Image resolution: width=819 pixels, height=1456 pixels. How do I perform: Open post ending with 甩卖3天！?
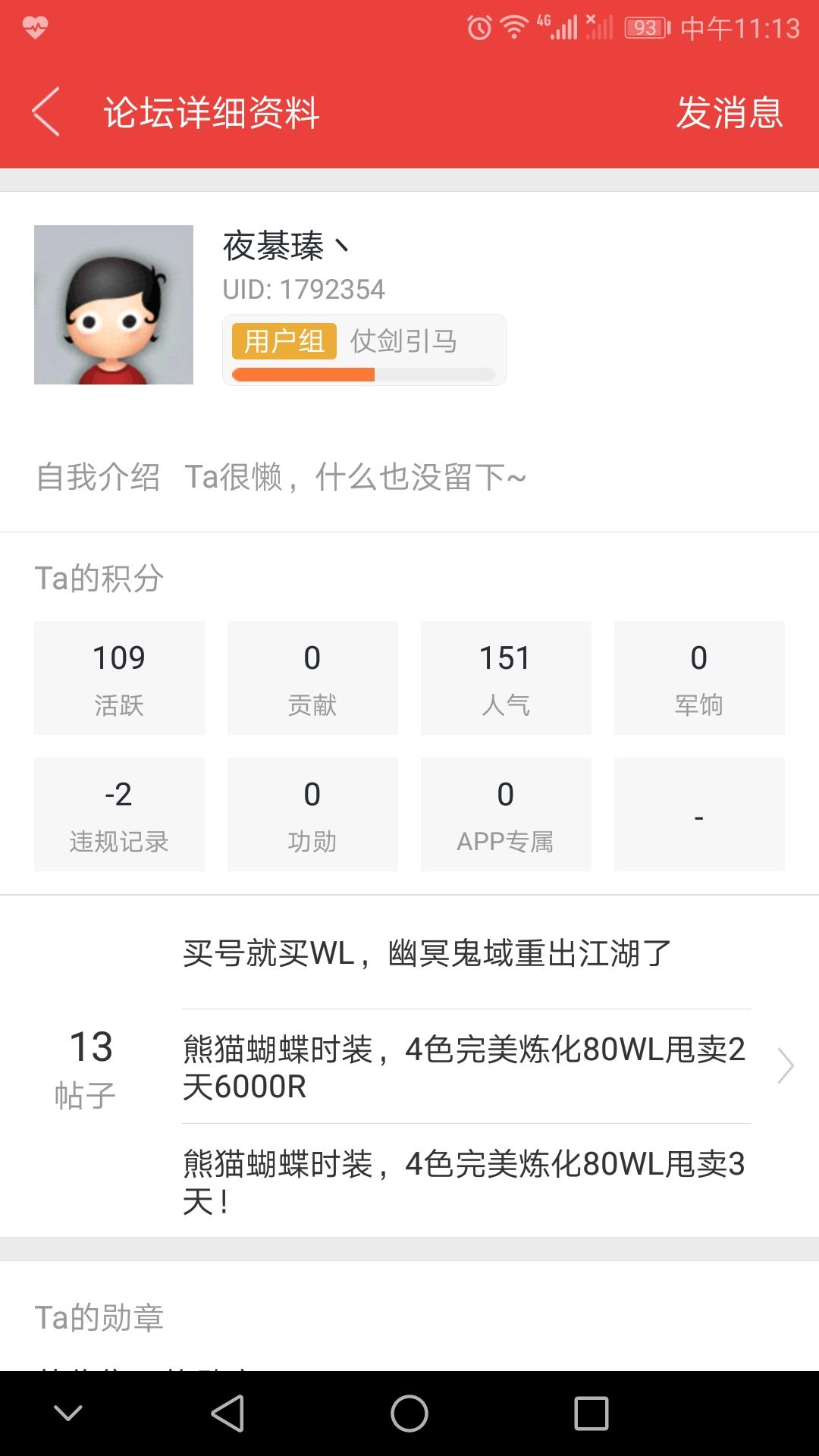click(x=464, y=1181)
